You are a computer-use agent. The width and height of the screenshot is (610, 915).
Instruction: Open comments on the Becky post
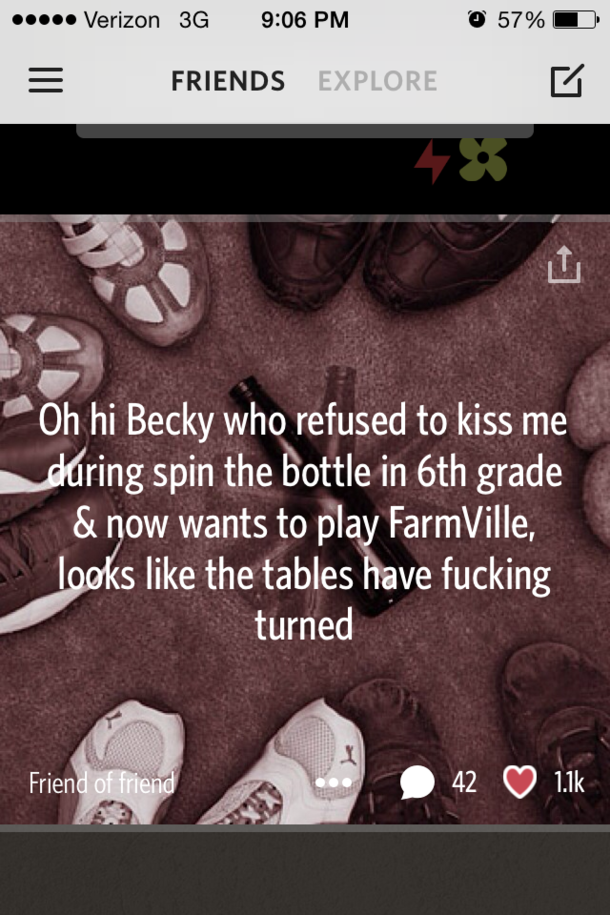coord(417,782)
